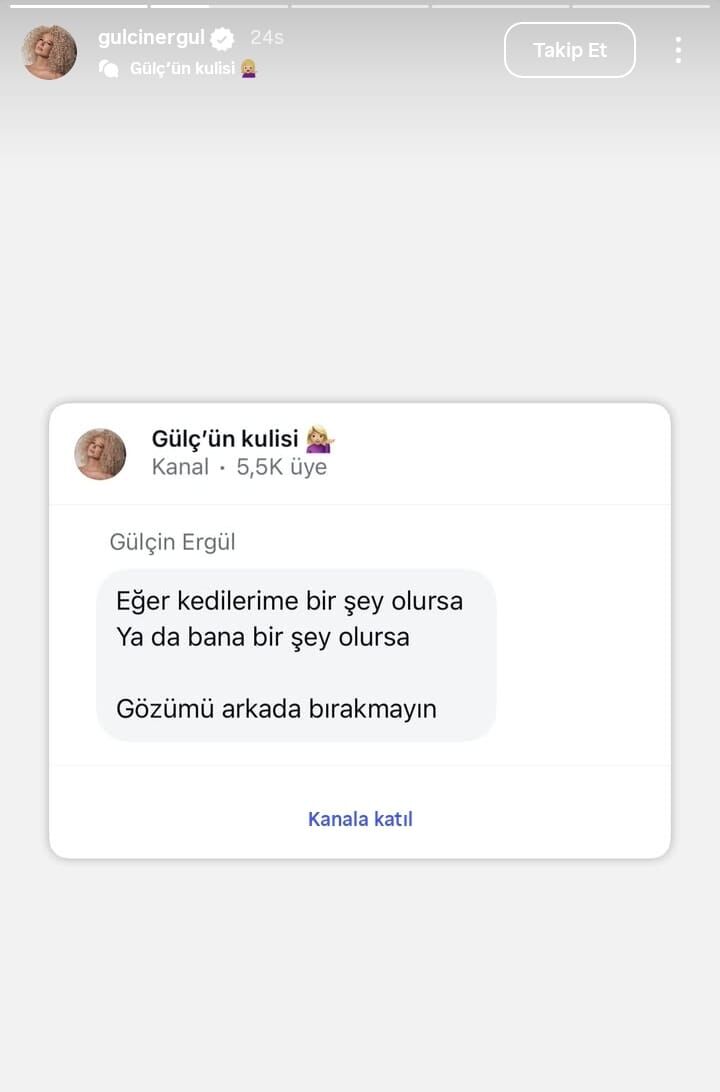Open the channel link under the username

pyautogui.click(x=182, y=69)
